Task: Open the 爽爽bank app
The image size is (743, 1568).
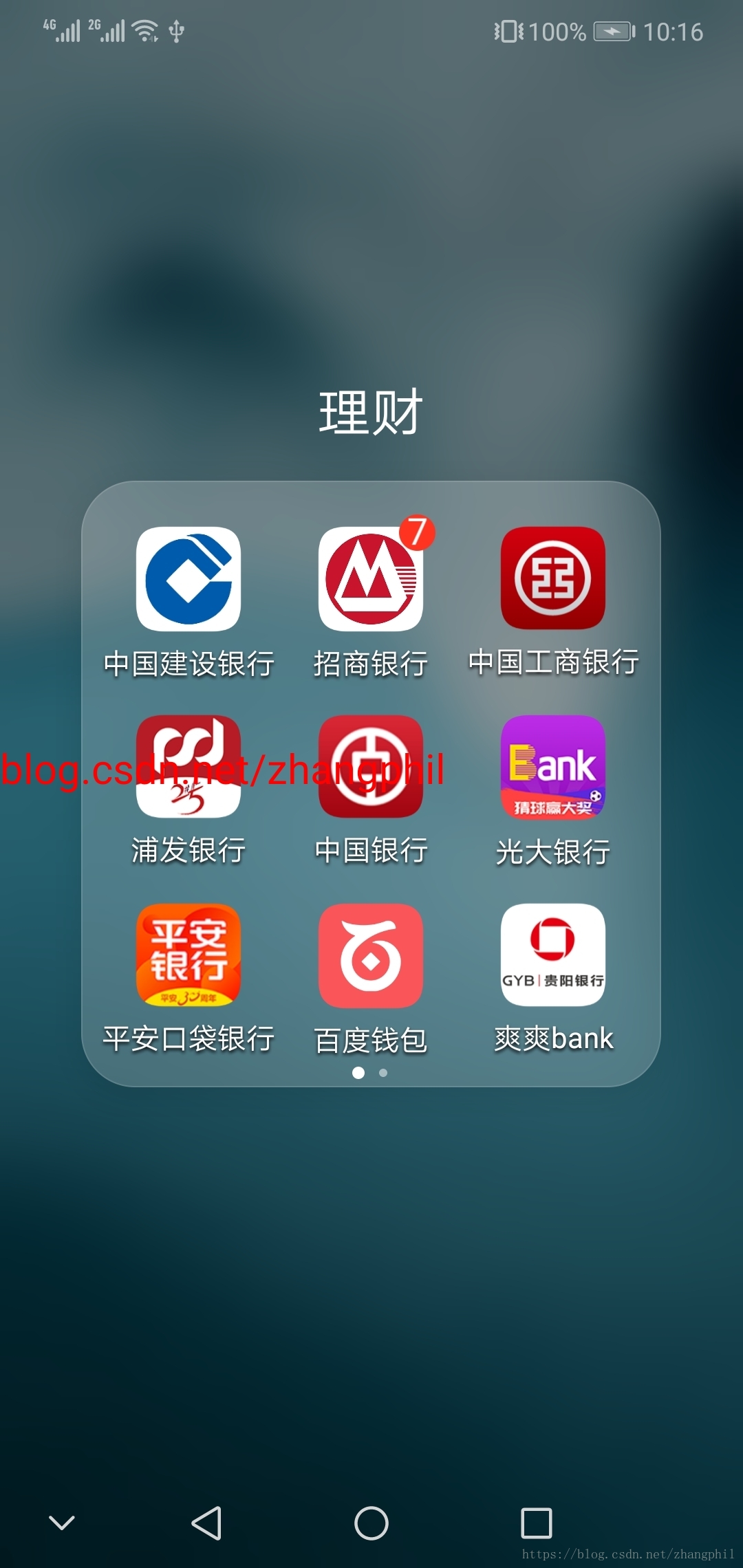Action: point(553,955)
